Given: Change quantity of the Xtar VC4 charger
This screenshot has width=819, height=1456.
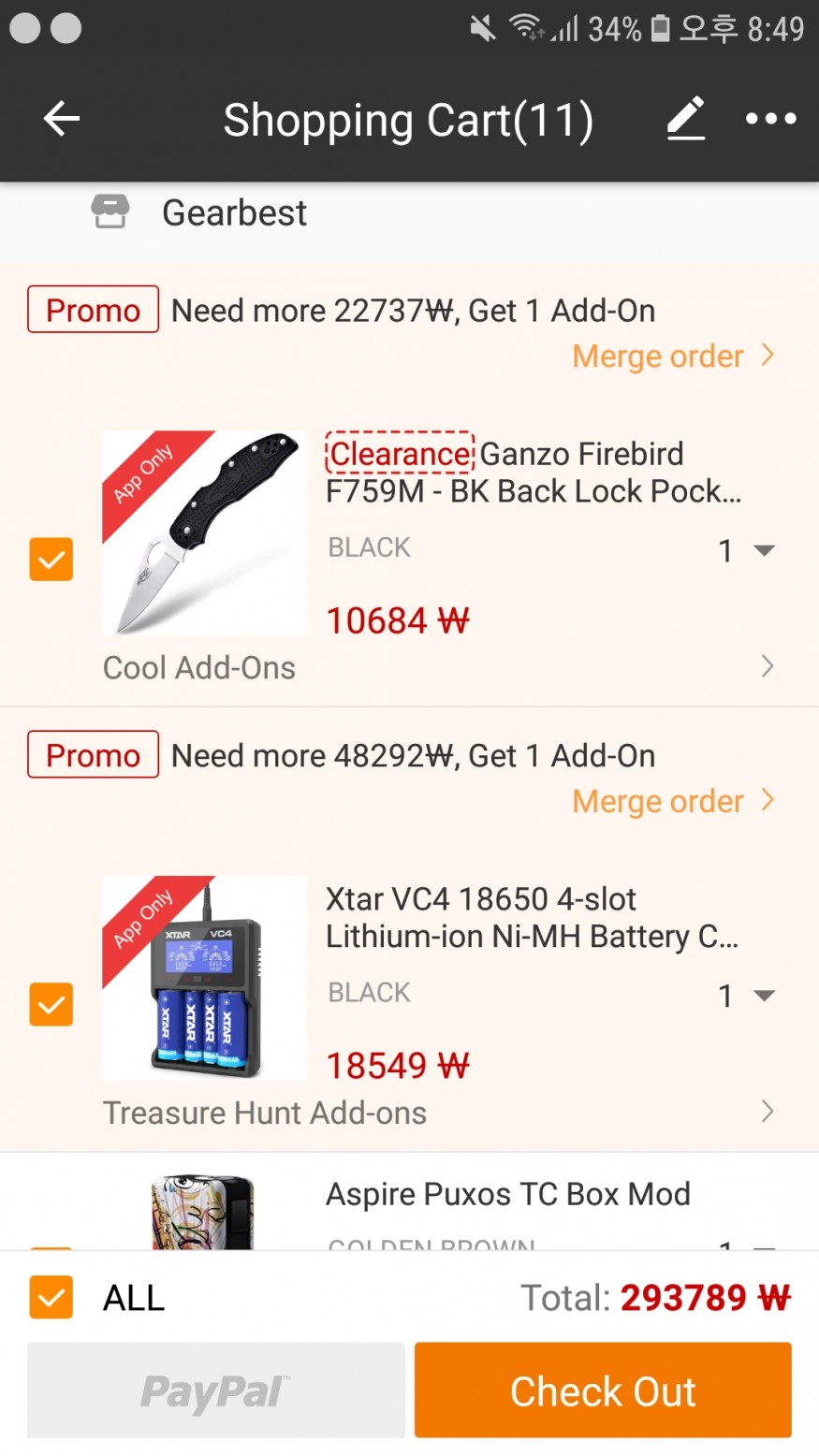Looking at the screenshot, I should (x=745, y=996).
